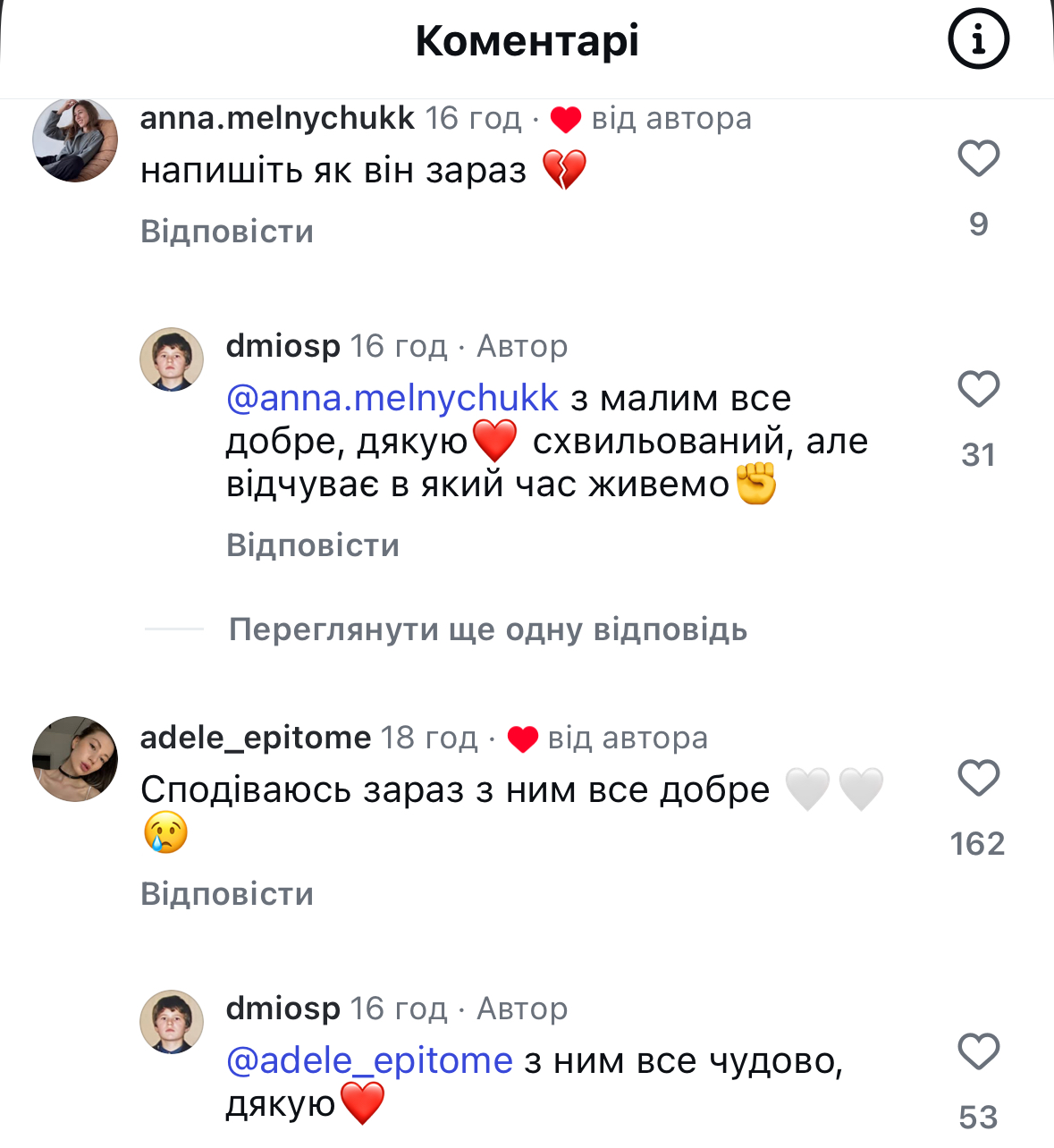Image resolution: width=1054 pixels, height=1148 pixels.
Task: Open anna.melnychukk's profile picture
Action: 75,139
